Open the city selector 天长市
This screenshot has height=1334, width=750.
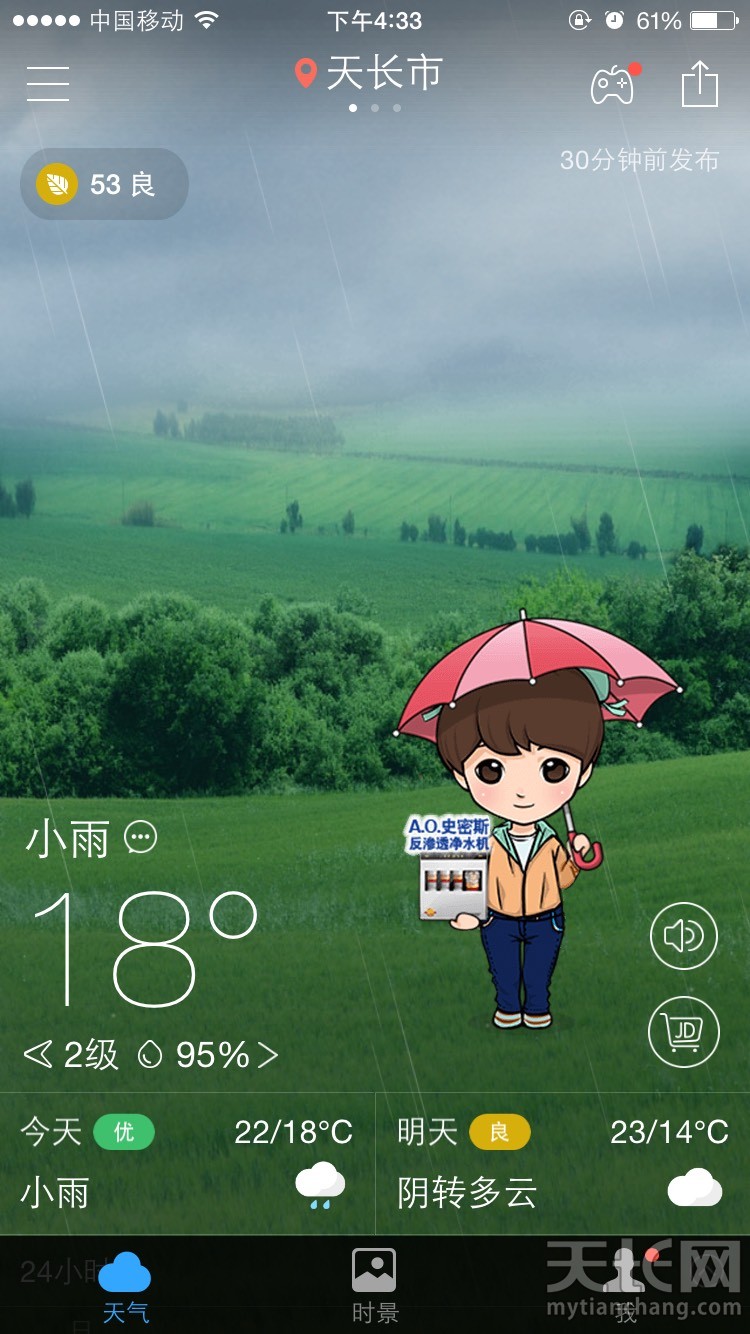click(370, 75)
